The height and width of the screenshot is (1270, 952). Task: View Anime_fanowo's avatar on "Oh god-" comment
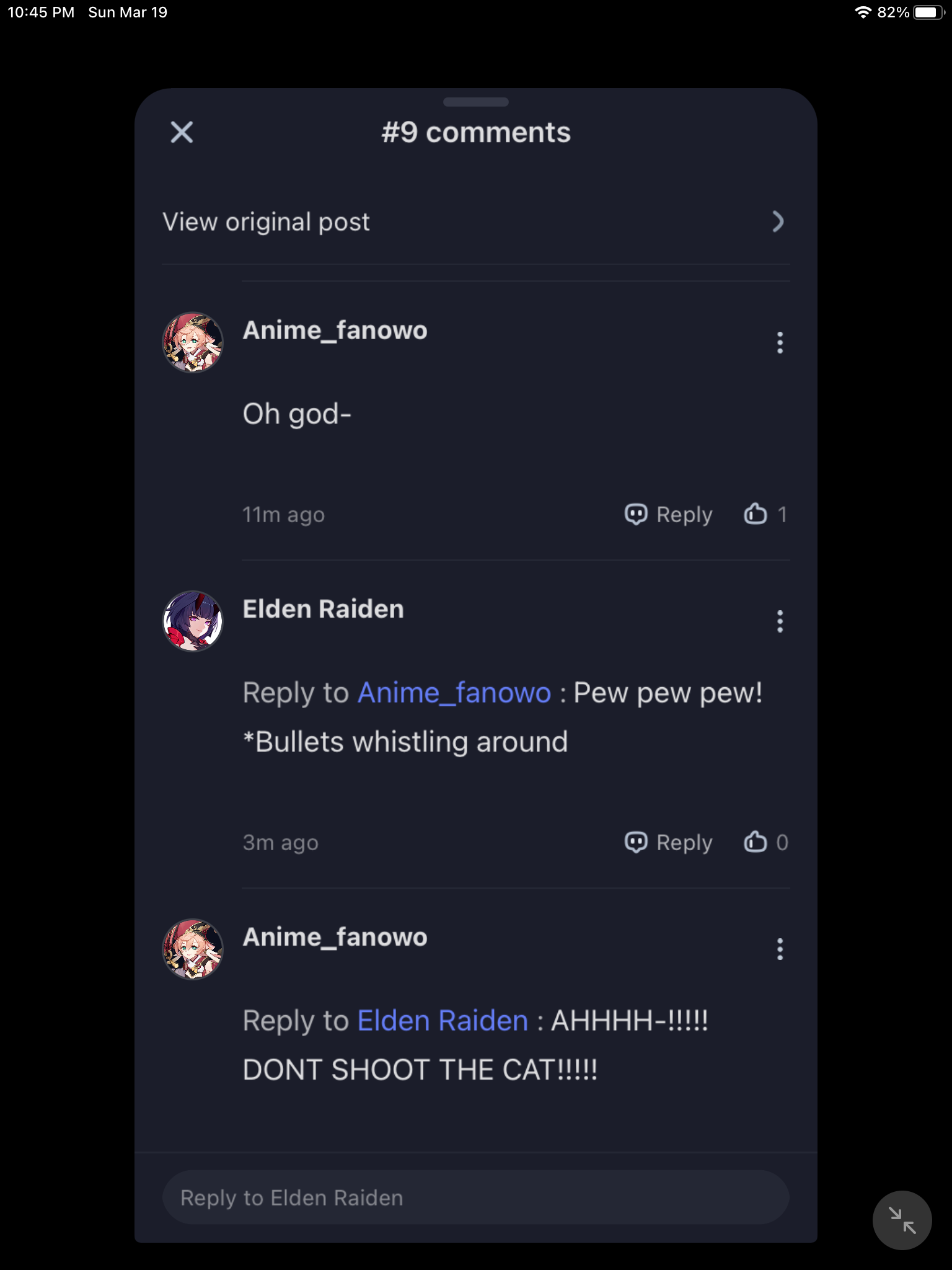click(193, 342)
